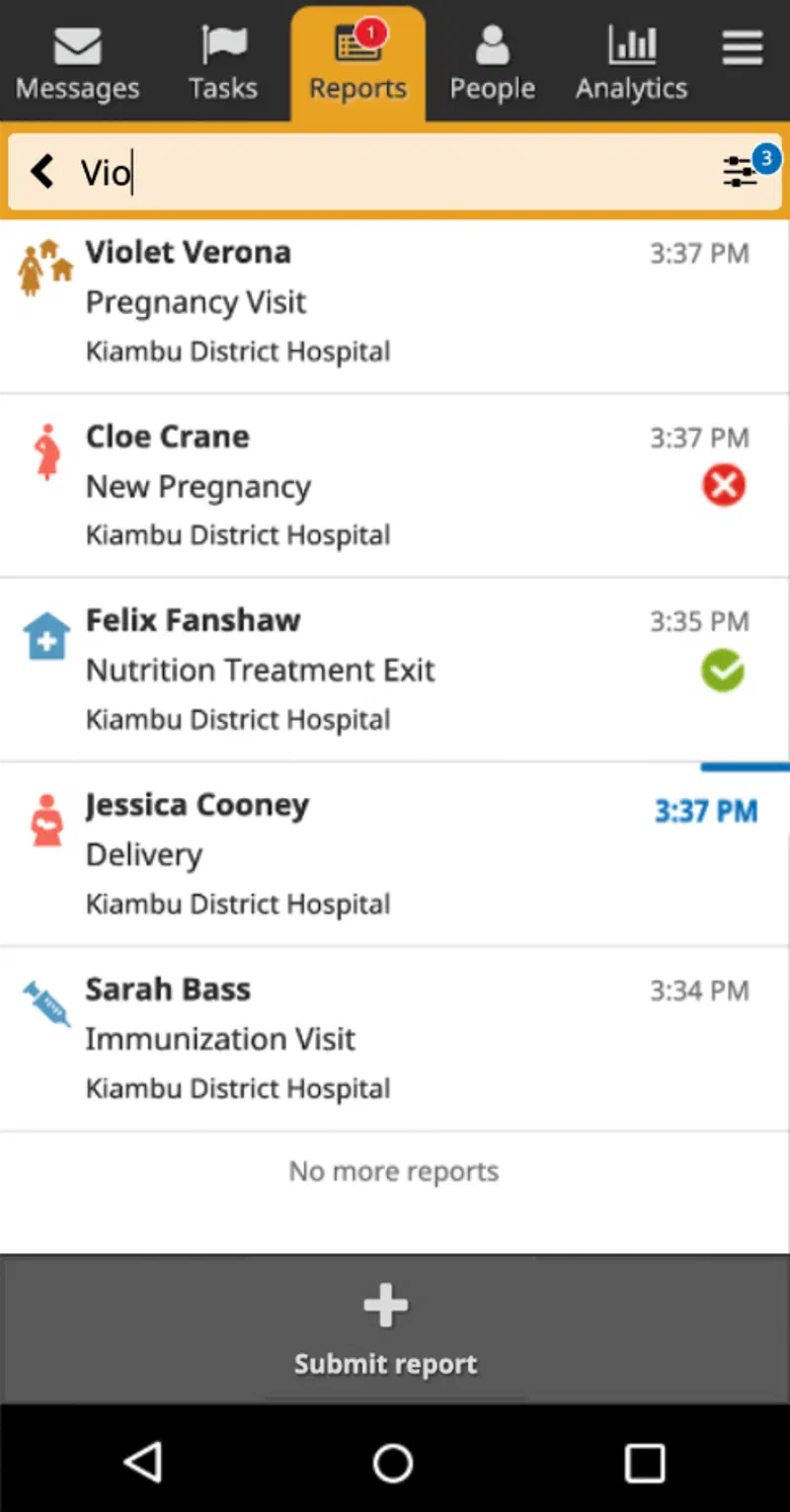Switch to the Messages tab
Image resolution: width=790 pixels, height=1512 pixels.
point(77,63)
